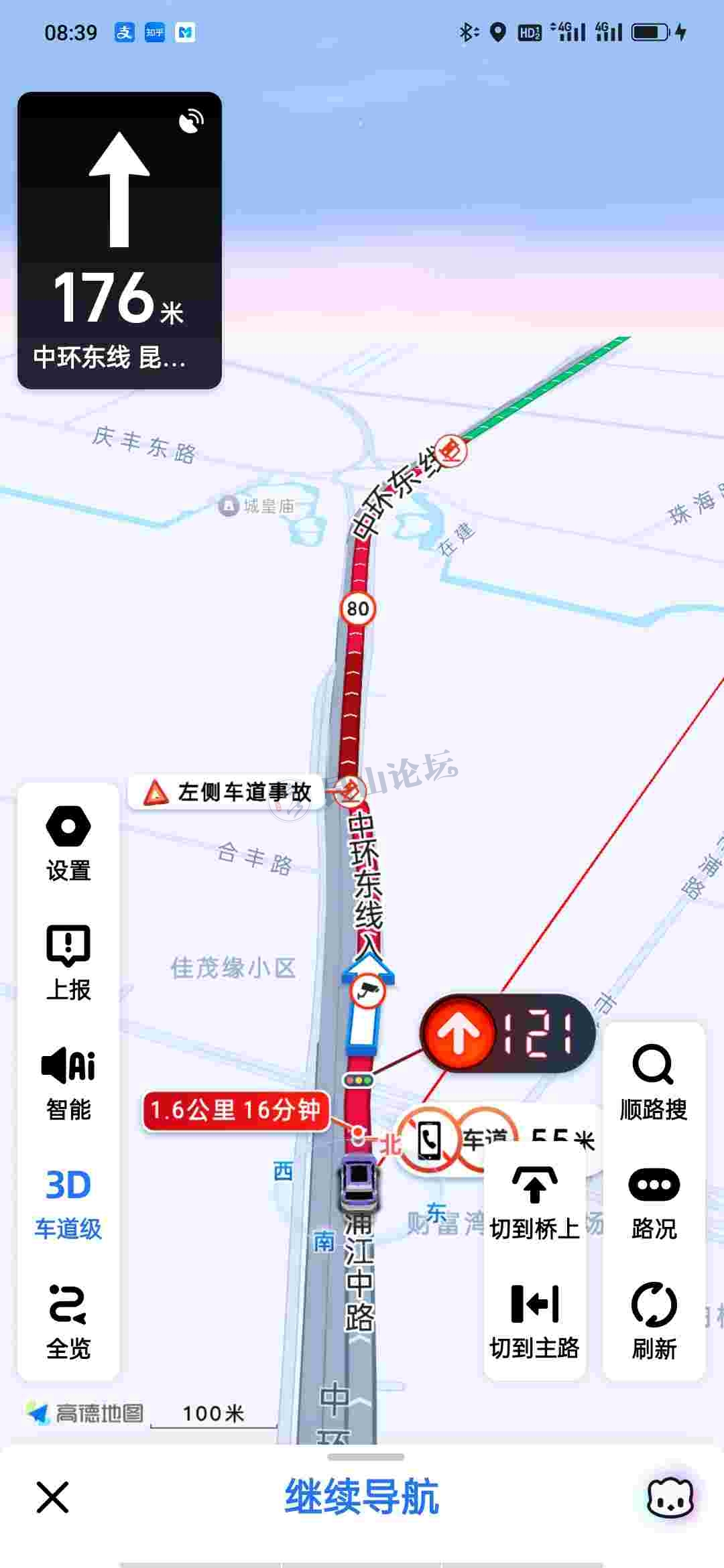Viewport: 724px width, 1568px height.
Task: Open the 设置 settings button
Action: 68,843
